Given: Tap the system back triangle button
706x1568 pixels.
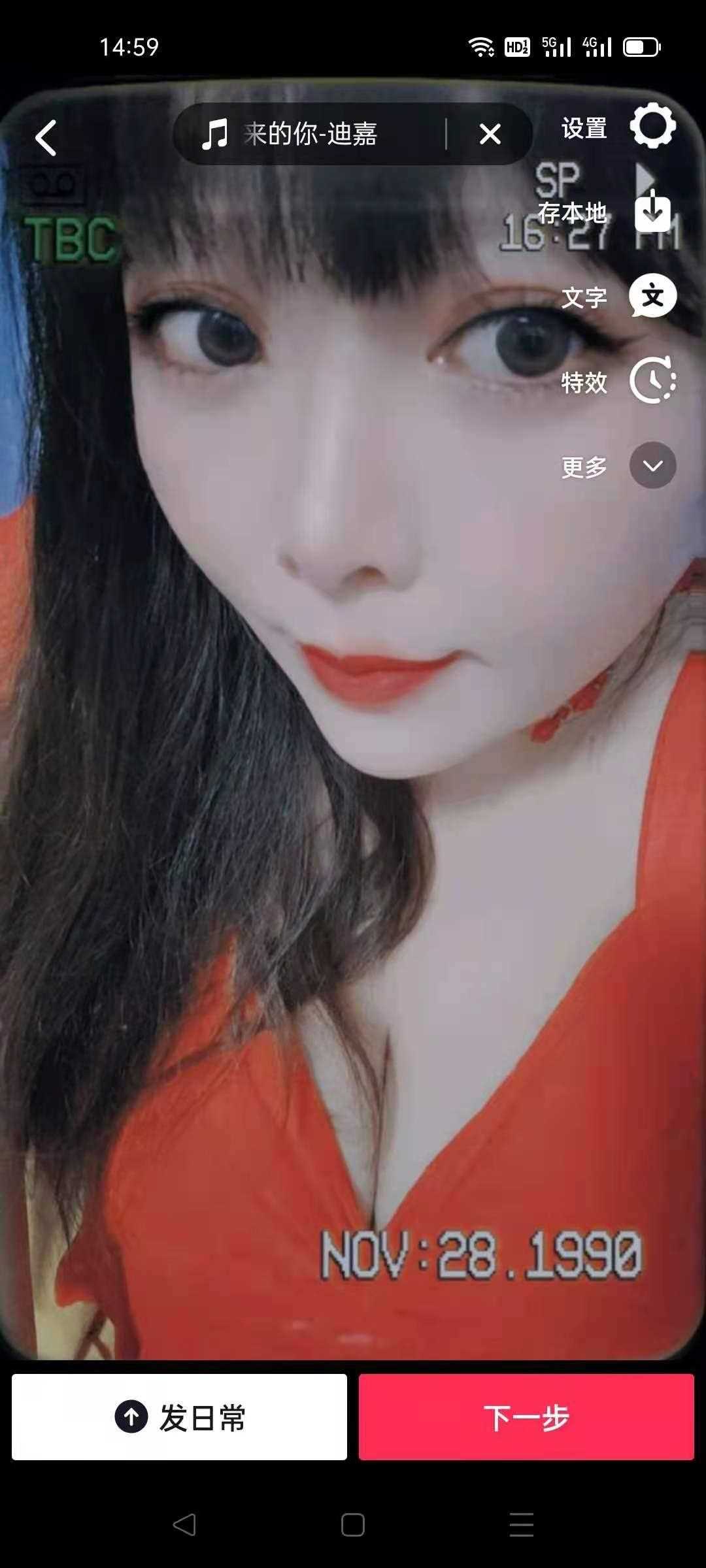Looking at the screenshot, I should [x=184, y=1525].
